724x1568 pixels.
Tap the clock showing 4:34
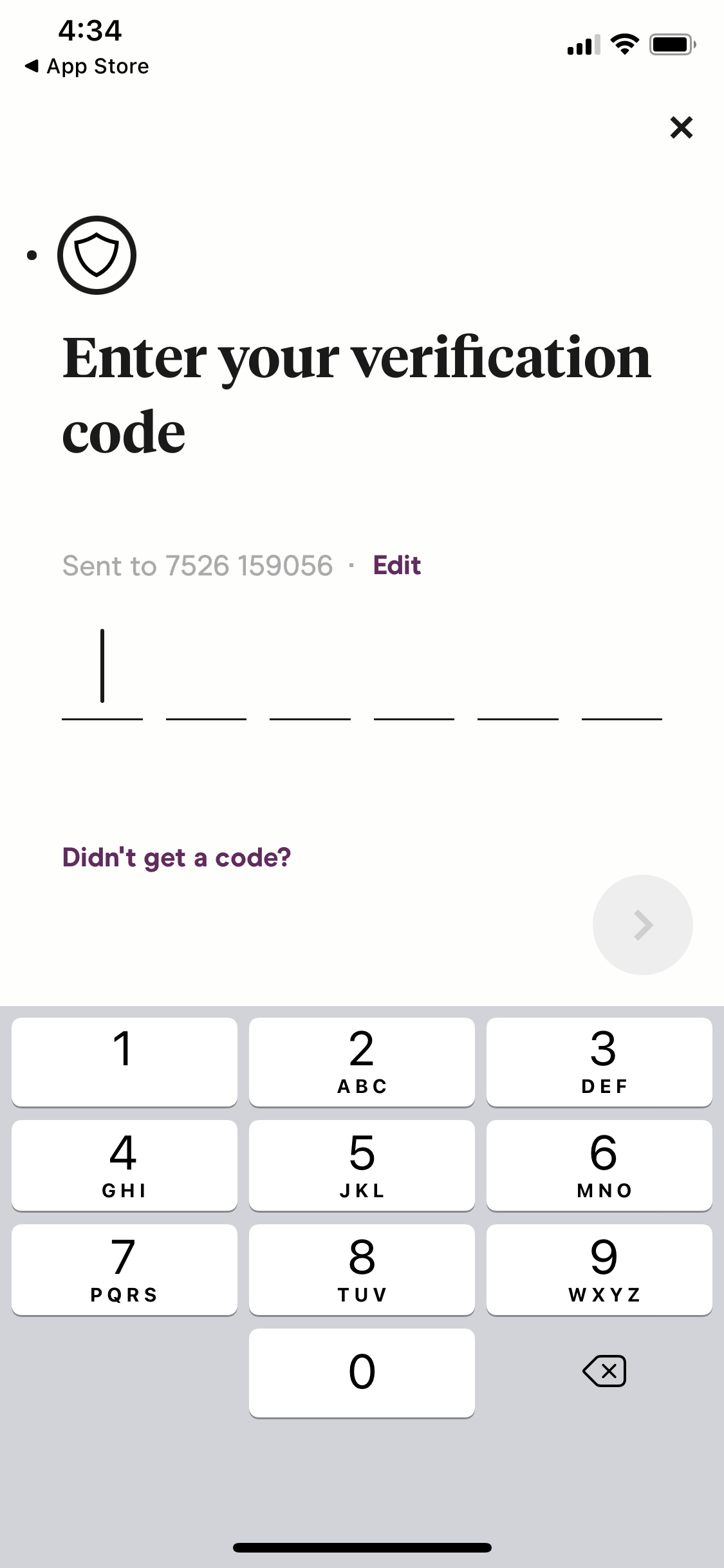(x=89, y=30)
